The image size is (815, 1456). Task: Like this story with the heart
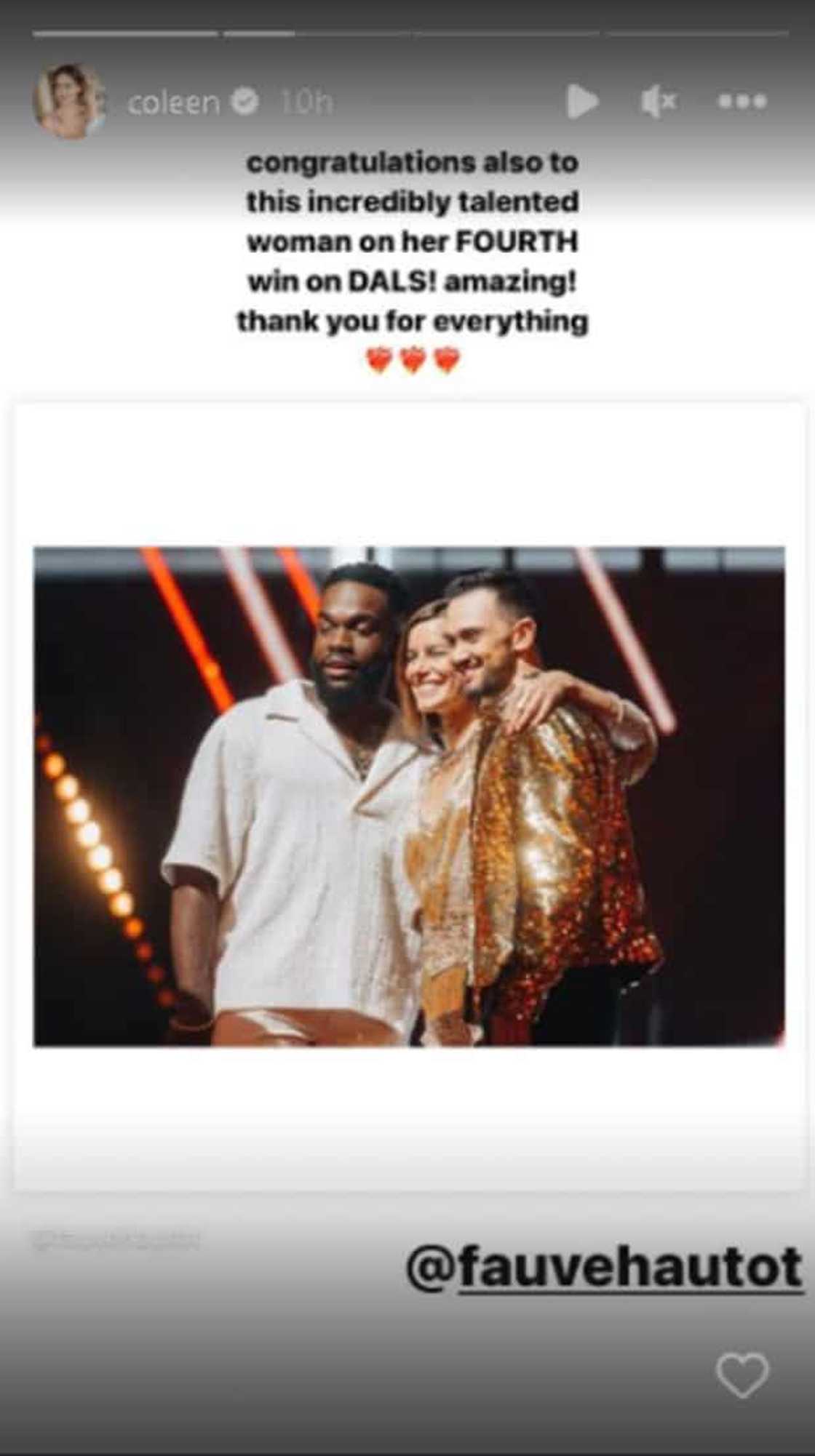742,1375
